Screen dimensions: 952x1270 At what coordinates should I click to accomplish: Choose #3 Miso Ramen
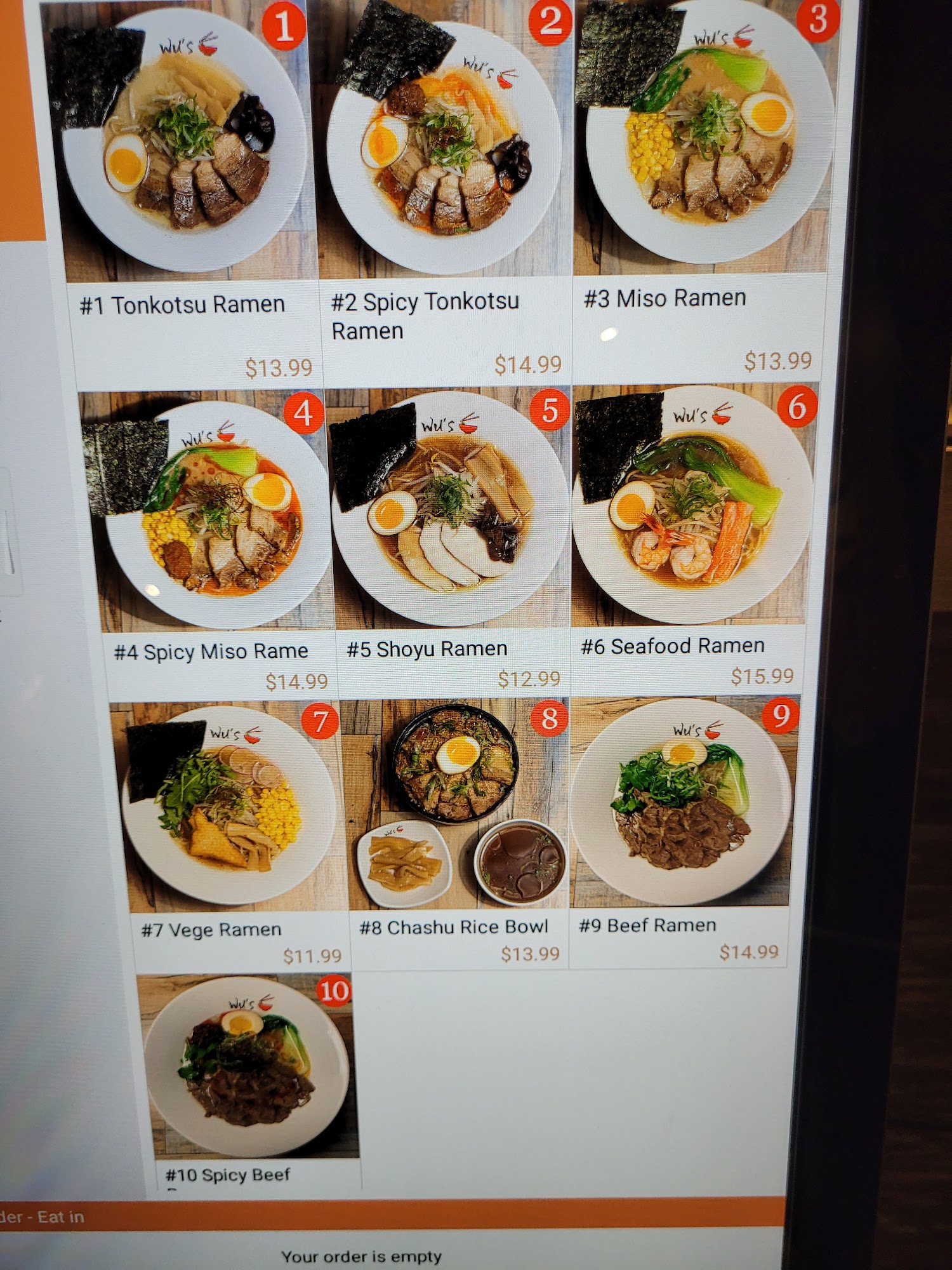(704, 140)
